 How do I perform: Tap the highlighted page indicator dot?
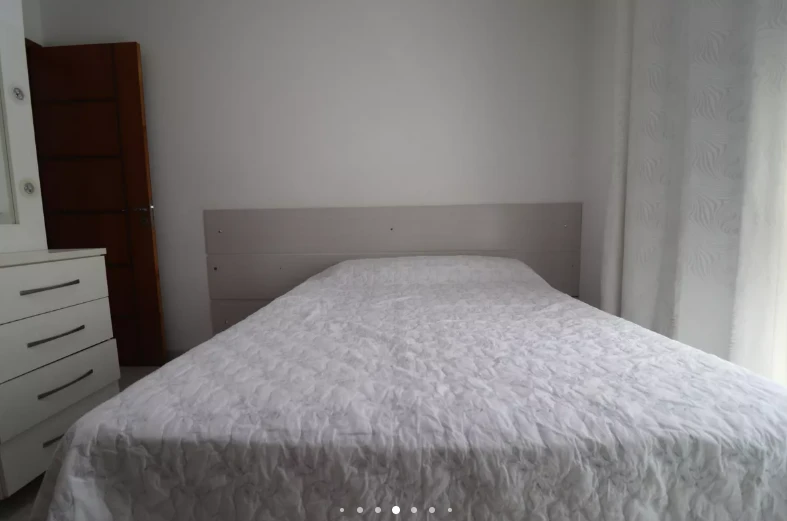[395, 510]
